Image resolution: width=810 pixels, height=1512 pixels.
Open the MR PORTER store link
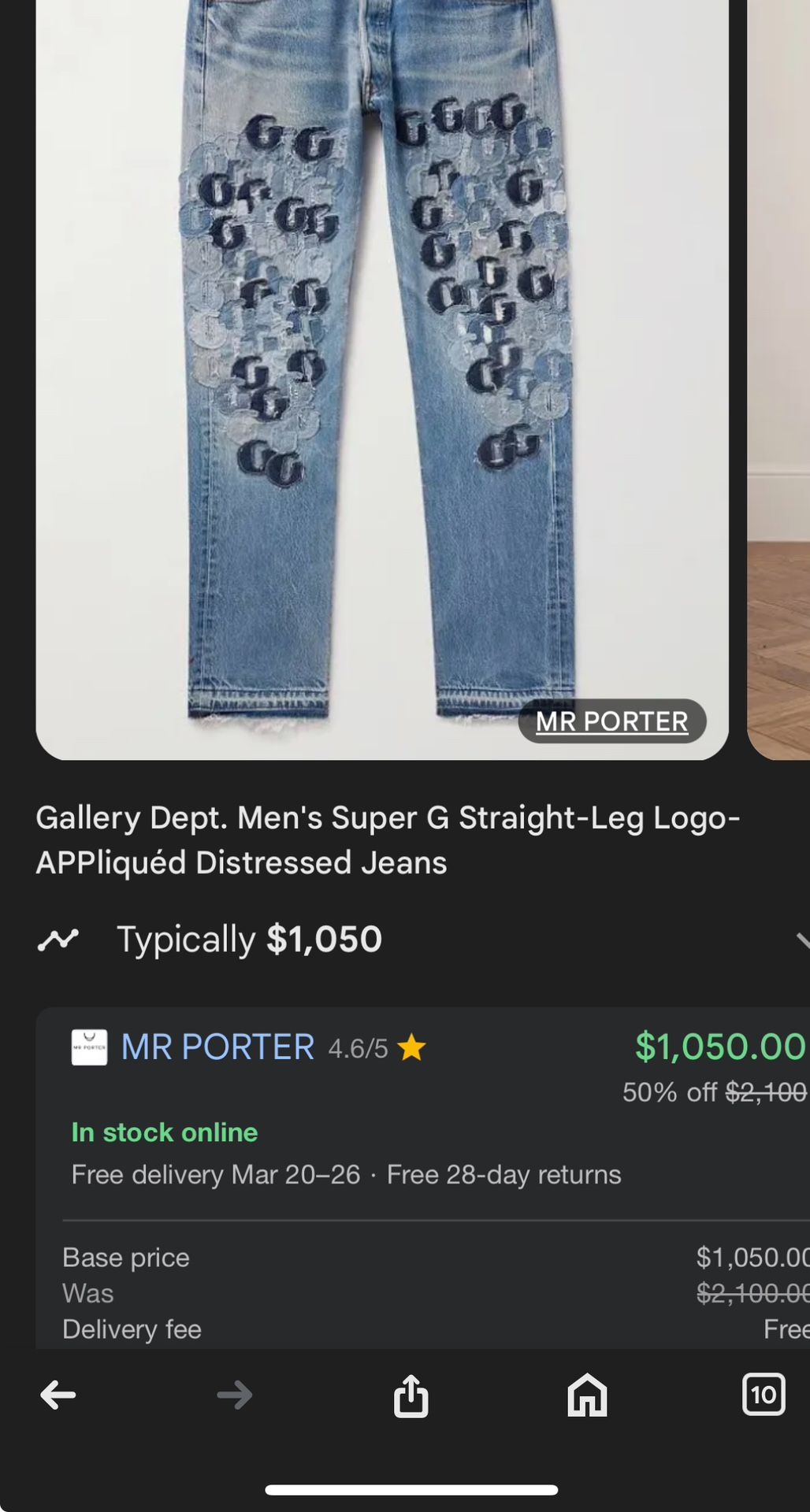click(x=217, y=1047)
